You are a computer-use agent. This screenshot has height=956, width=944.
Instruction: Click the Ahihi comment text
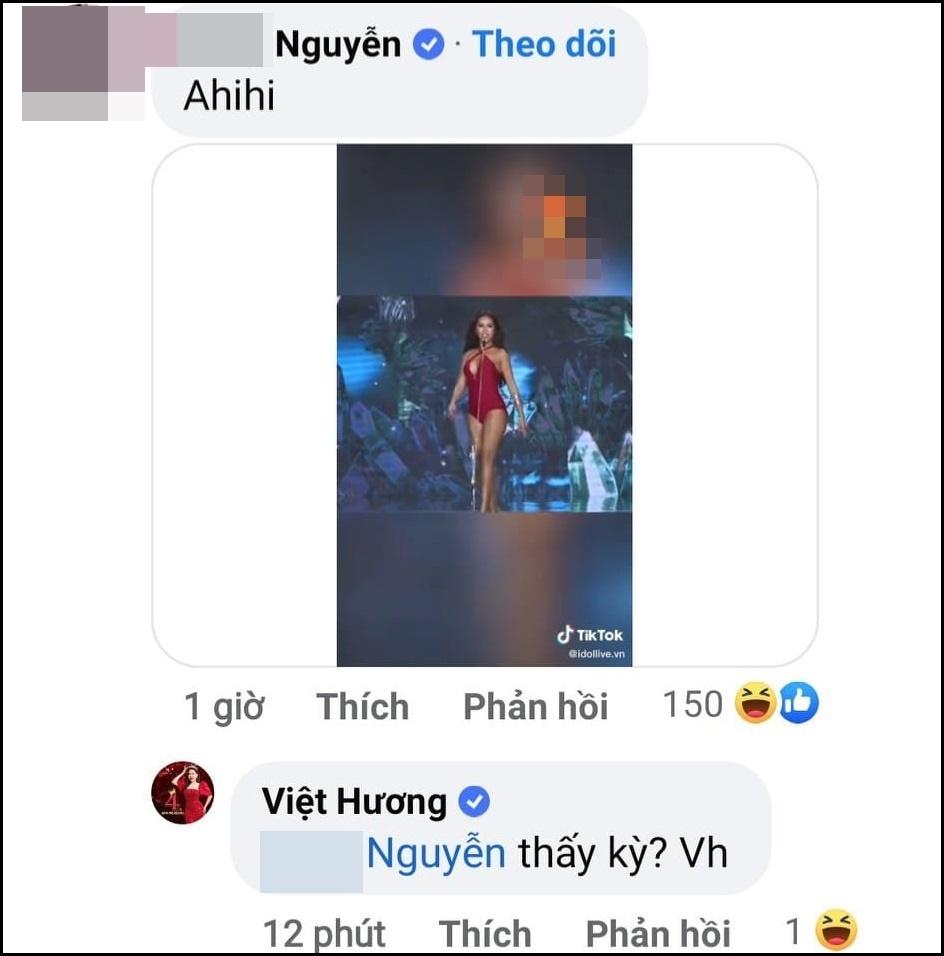click(x=227, y=97)
